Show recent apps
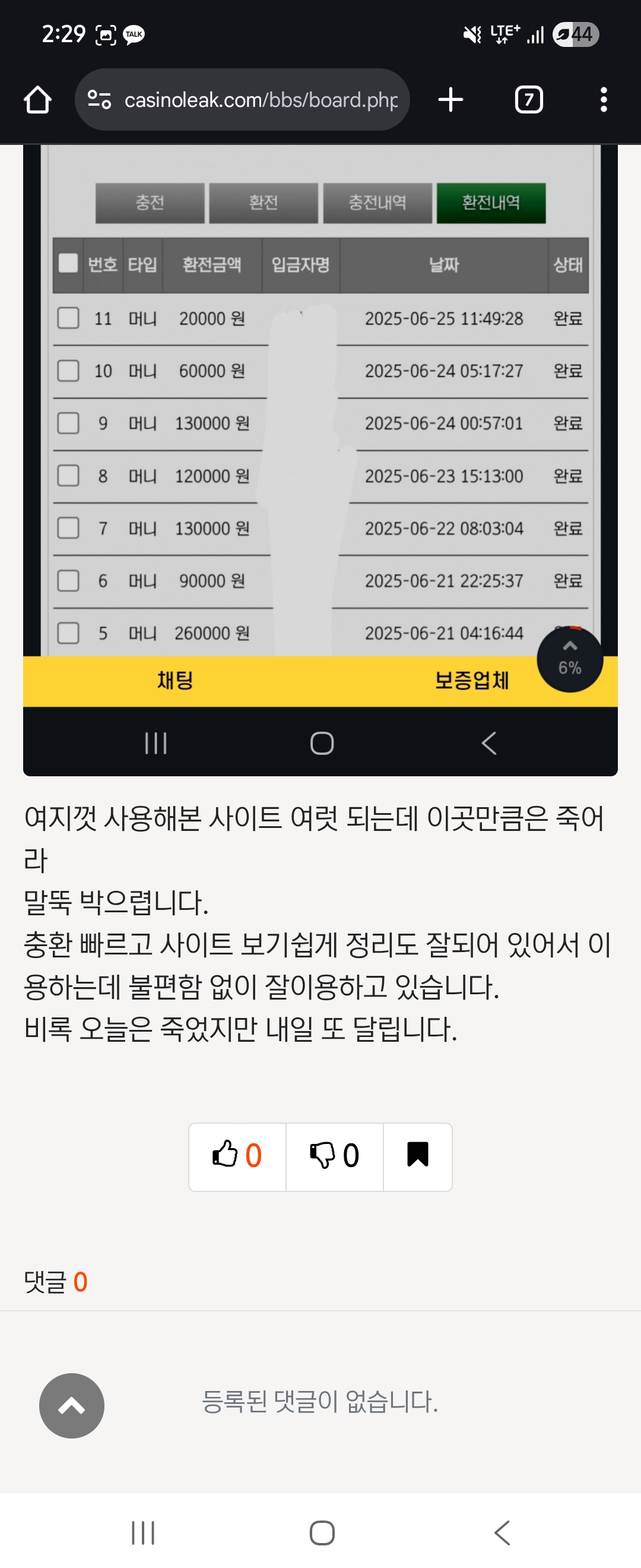 144,1533
